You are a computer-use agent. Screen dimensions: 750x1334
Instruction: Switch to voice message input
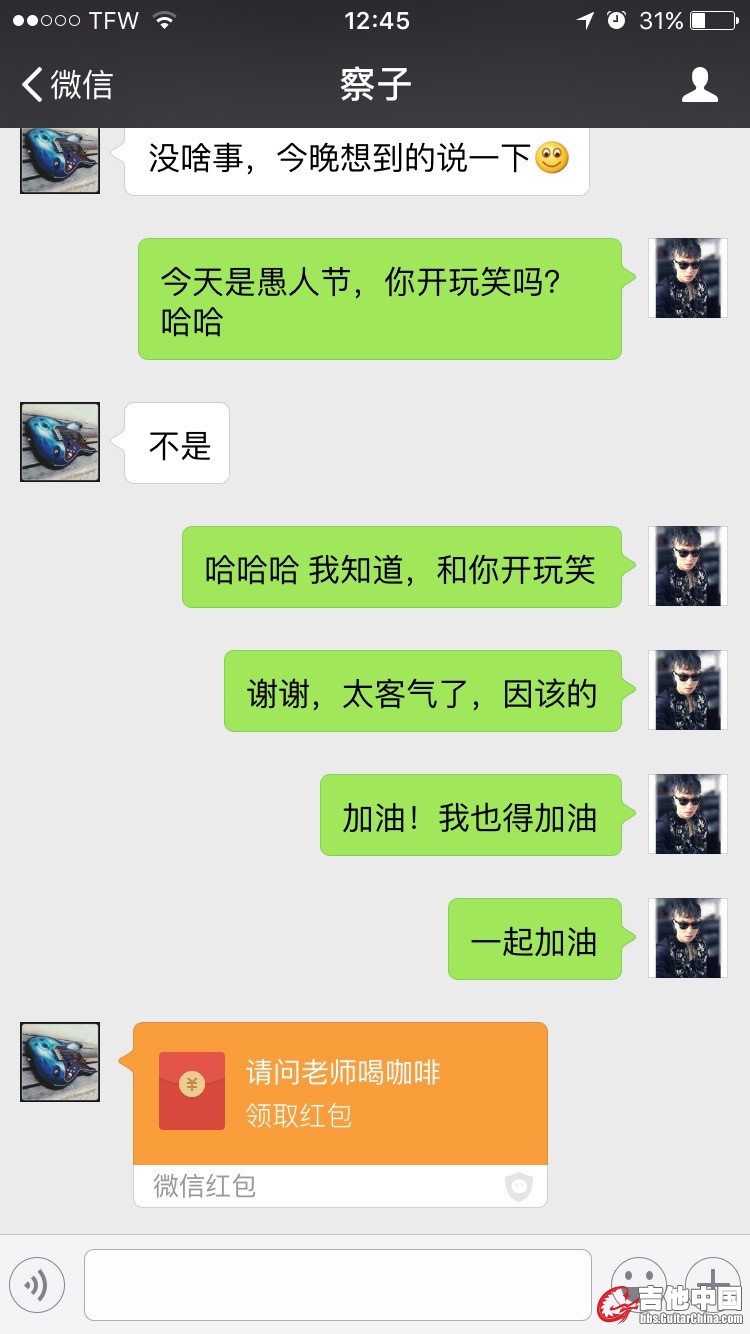(37, 1285)
